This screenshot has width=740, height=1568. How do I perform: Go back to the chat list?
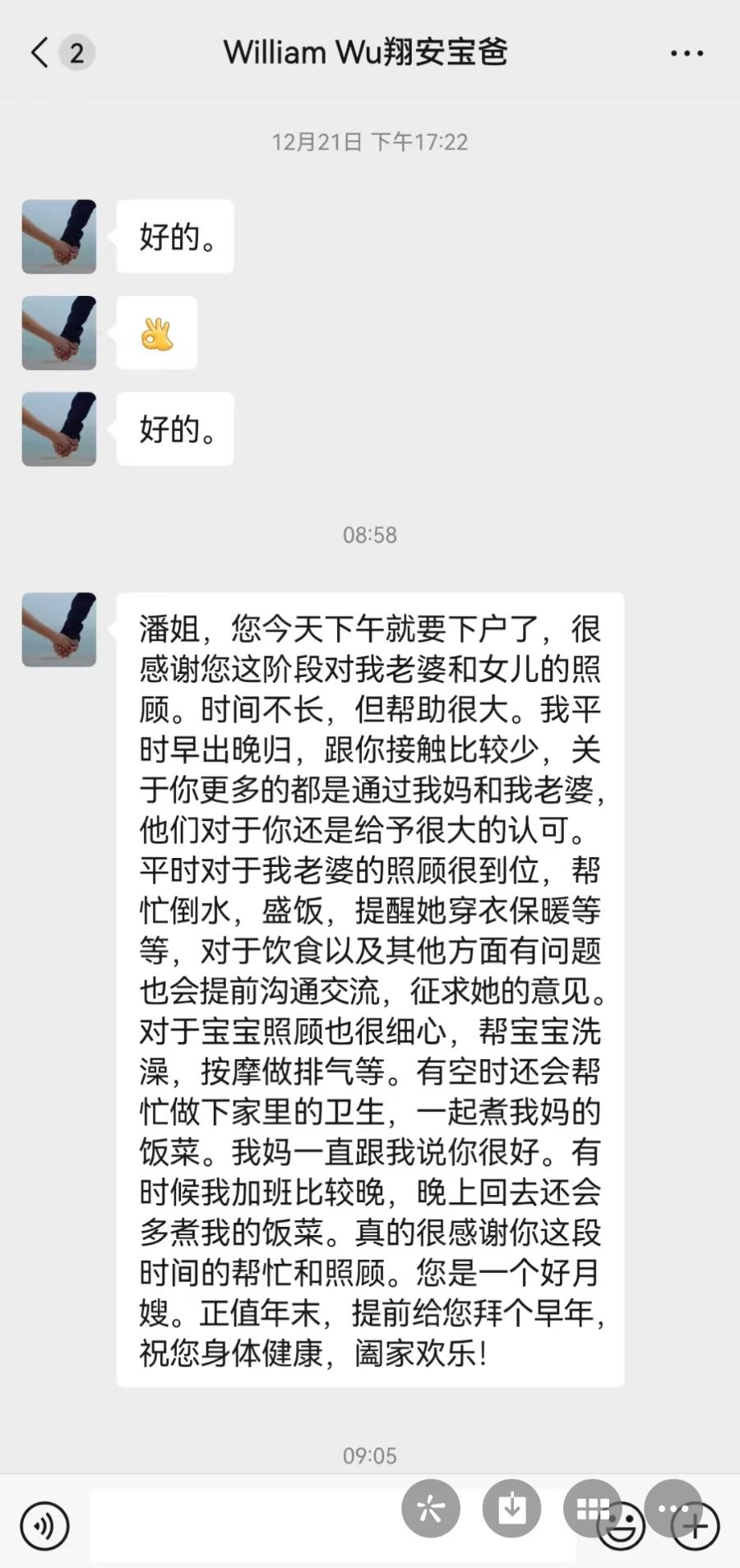pyautogui.click(x=39, y=53)
